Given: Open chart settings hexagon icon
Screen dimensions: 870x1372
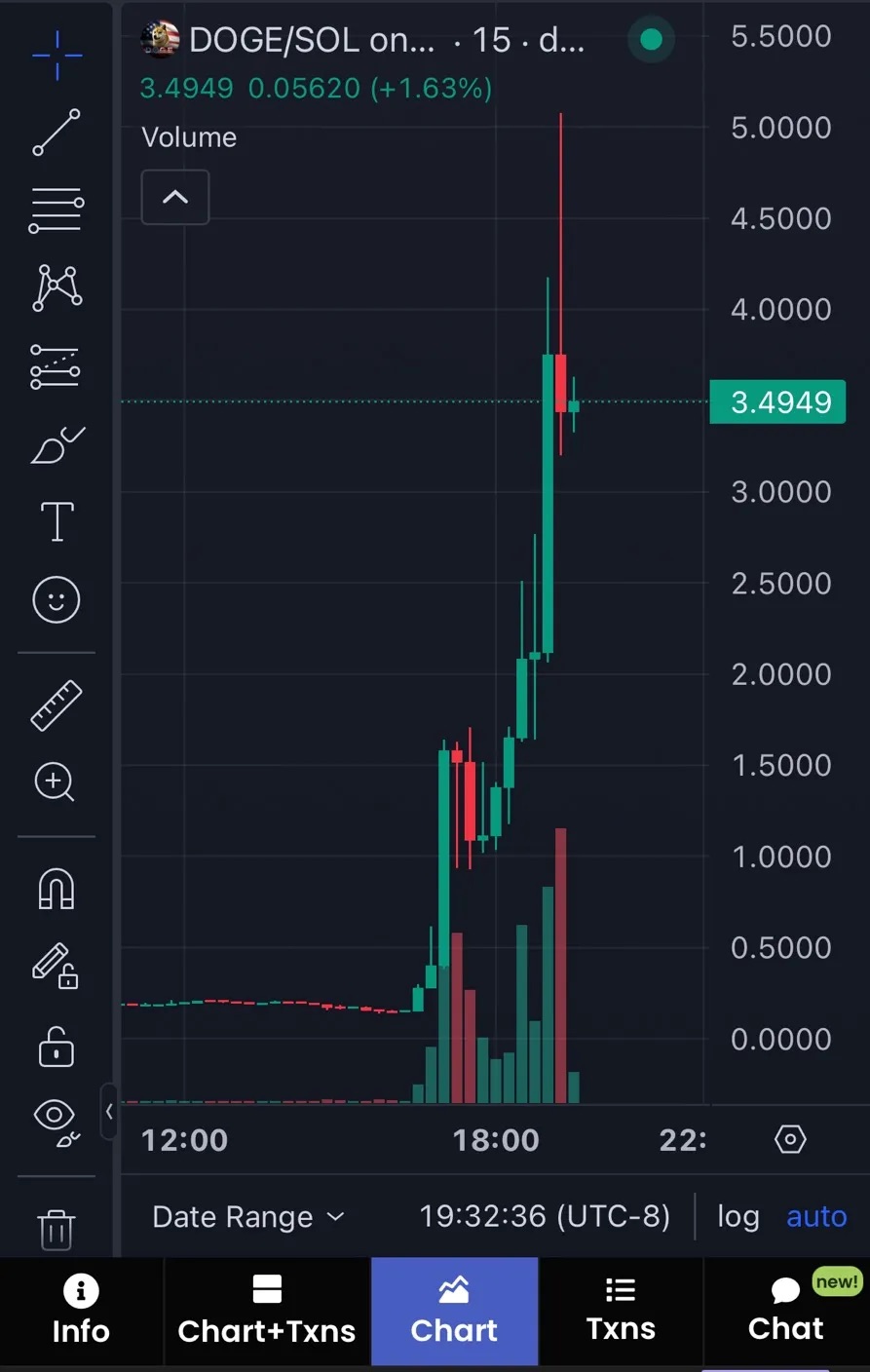Looking at the screenshot, I should 790,1139.
